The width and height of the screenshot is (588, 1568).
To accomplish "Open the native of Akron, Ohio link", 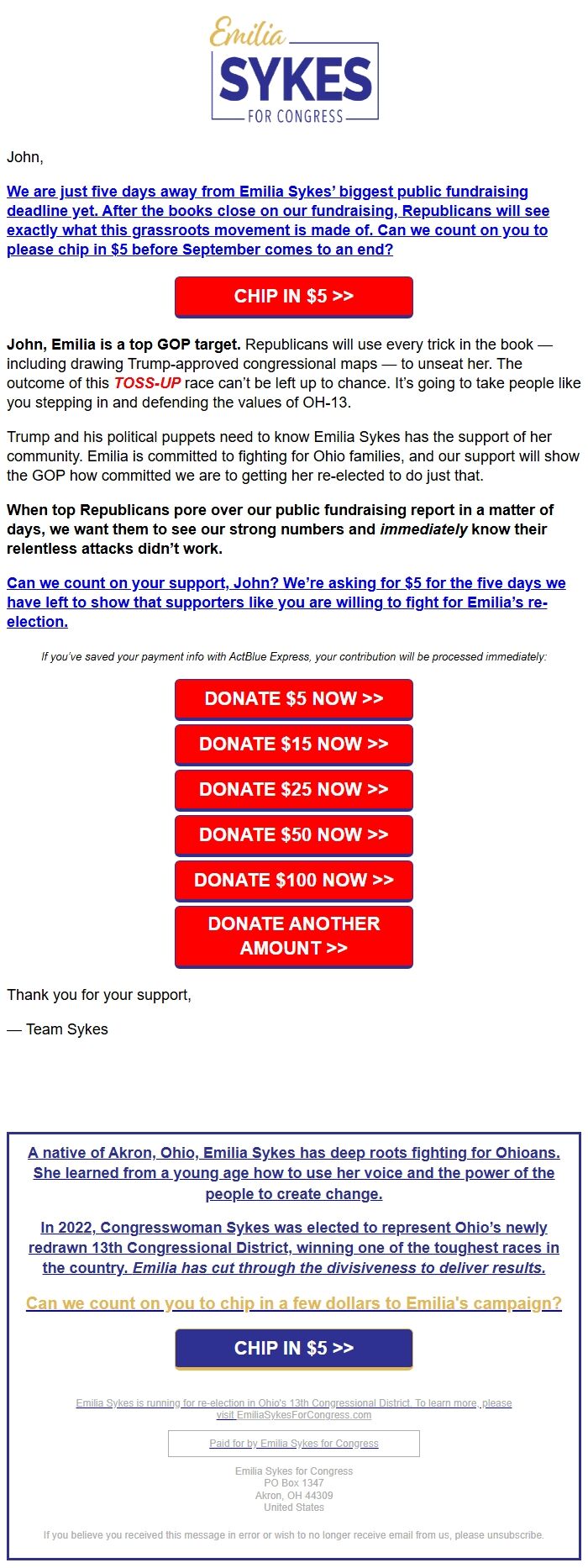I will click(294, 1173).
